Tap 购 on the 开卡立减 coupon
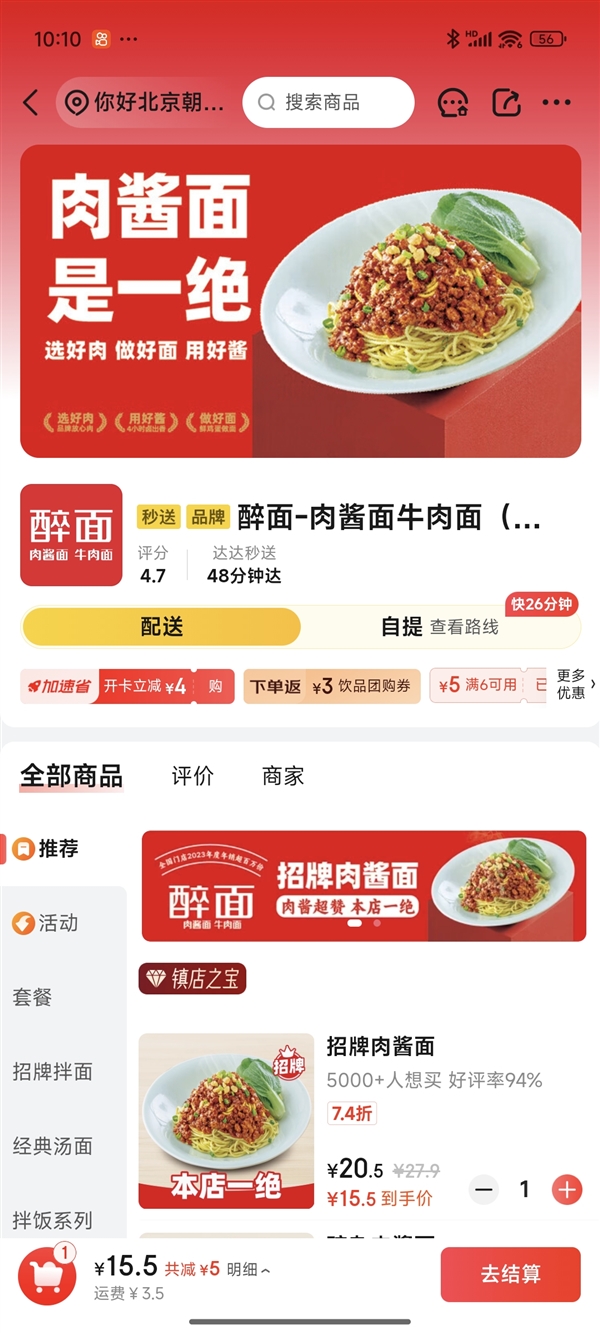 tap(215, 687)
